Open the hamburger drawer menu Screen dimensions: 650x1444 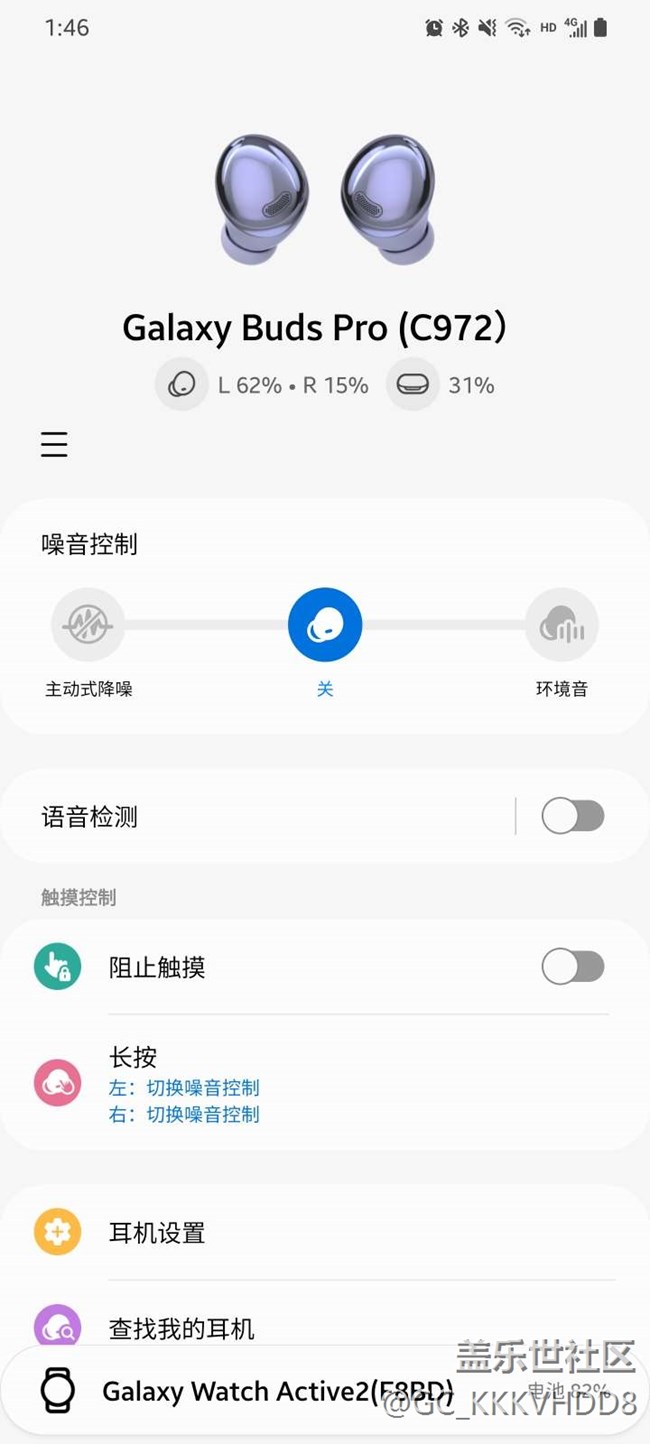(54, 445)
